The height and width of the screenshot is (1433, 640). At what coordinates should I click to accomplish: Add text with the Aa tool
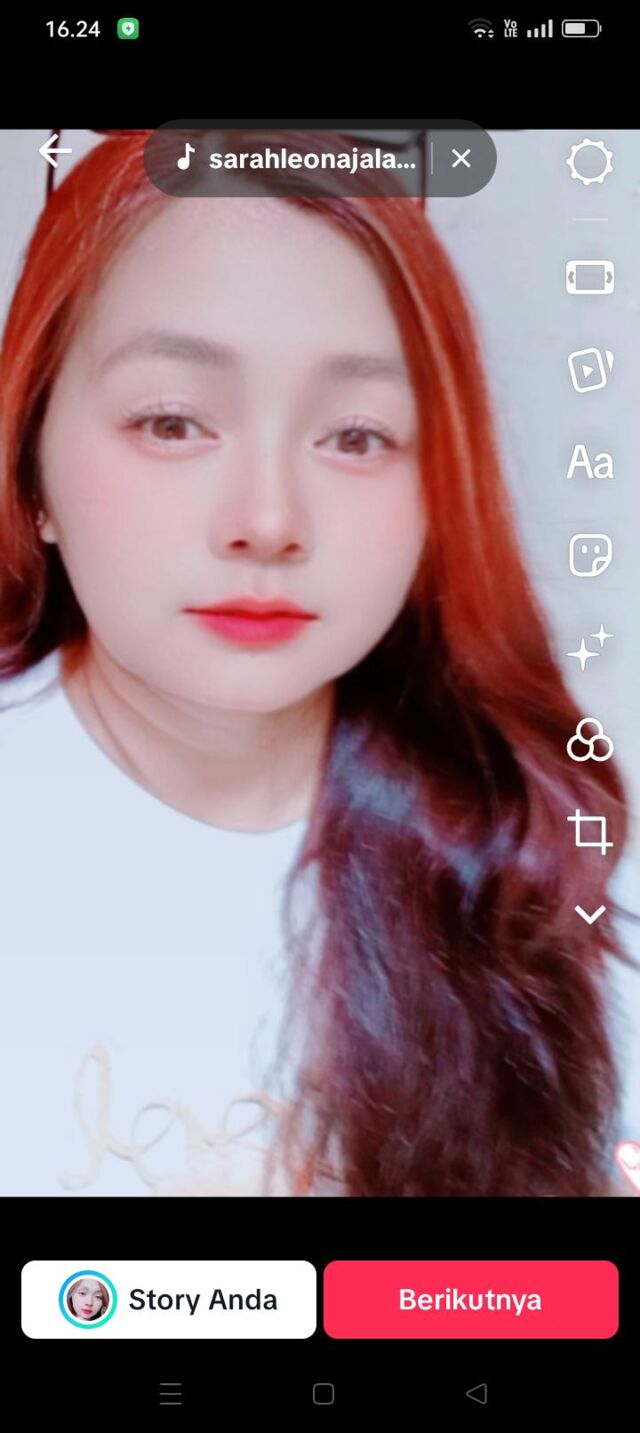click(589, 463)
